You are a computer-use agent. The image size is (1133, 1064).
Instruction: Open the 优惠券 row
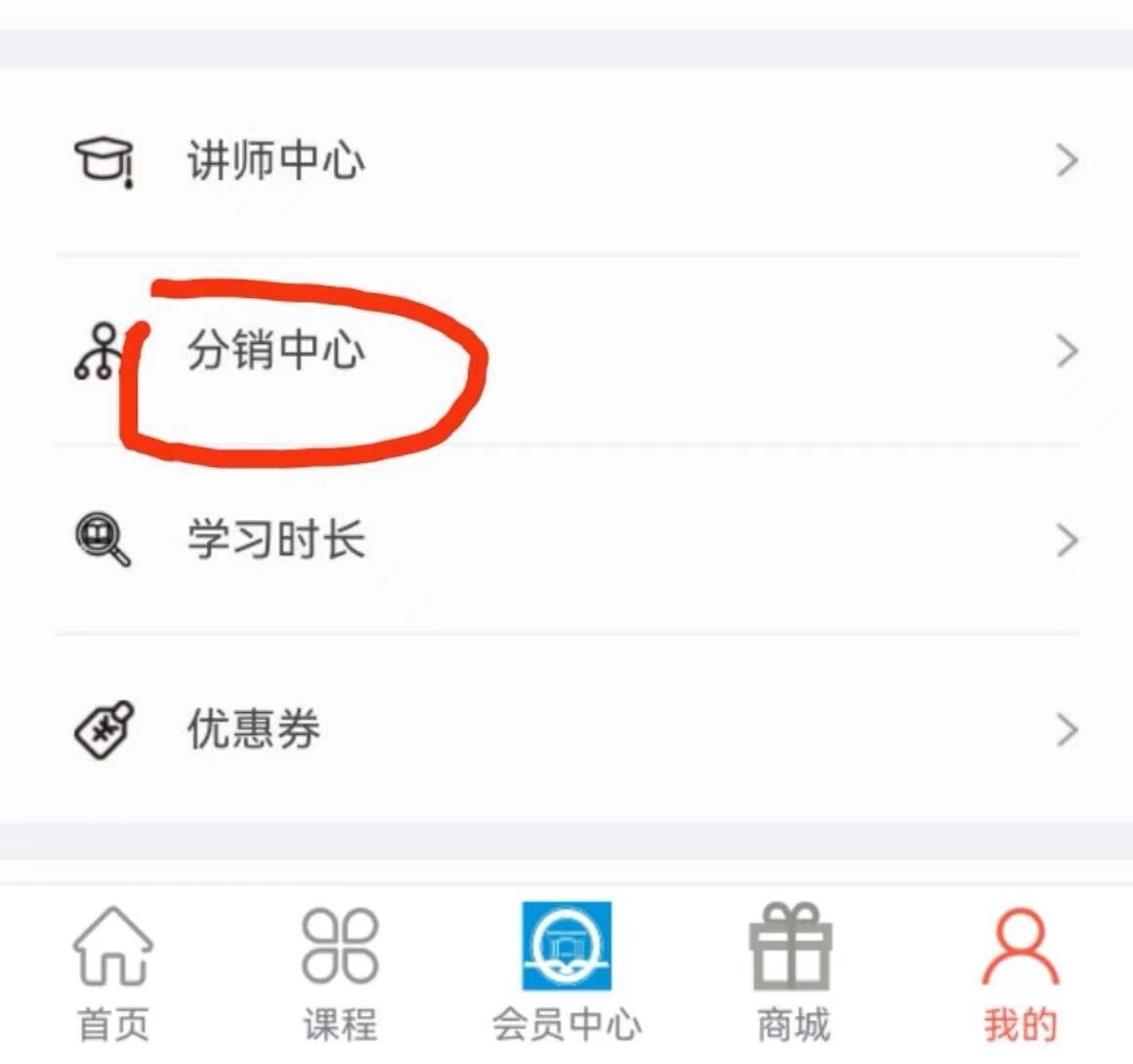566,730
